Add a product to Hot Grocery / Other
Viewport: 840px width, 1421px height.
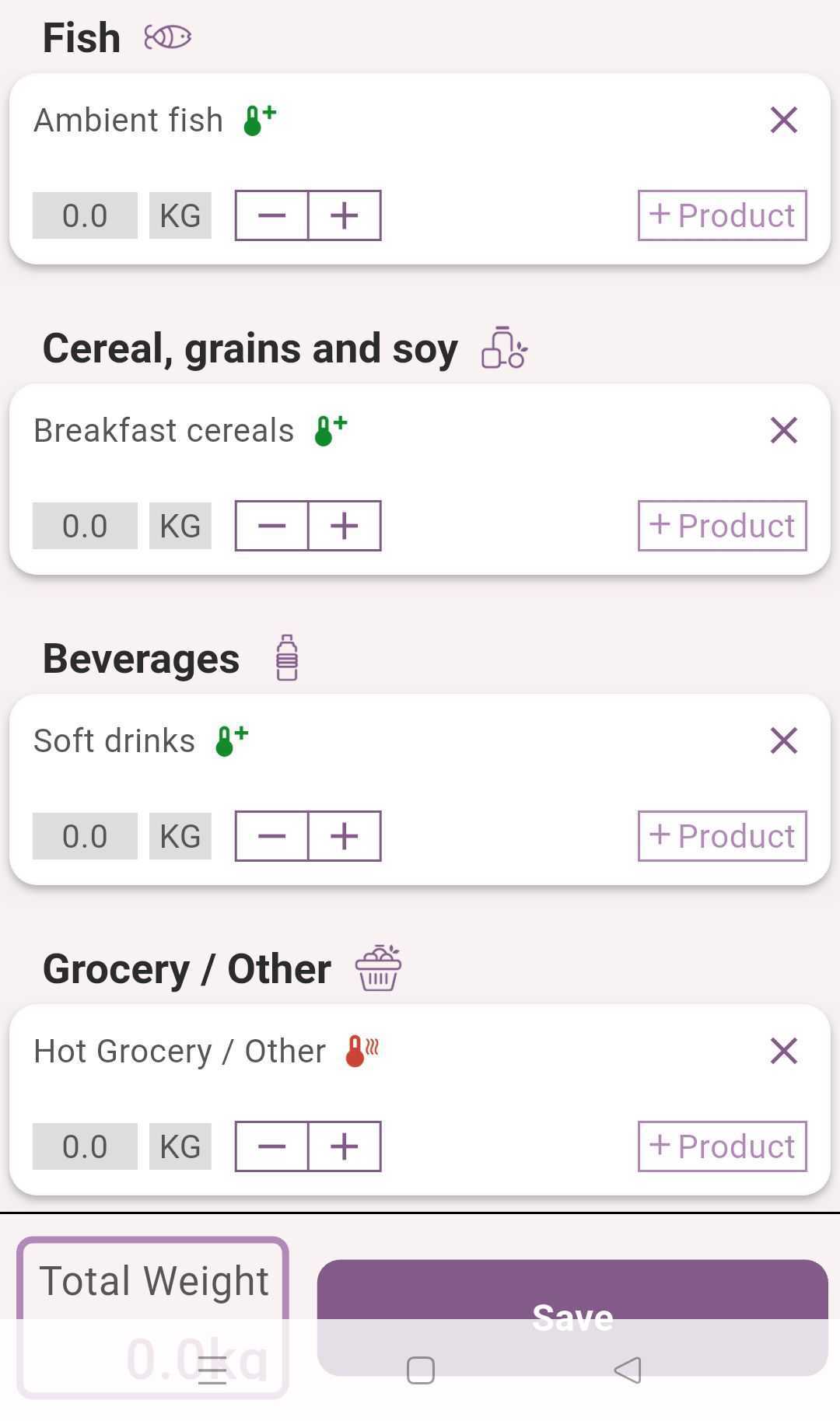[722, 1146]
